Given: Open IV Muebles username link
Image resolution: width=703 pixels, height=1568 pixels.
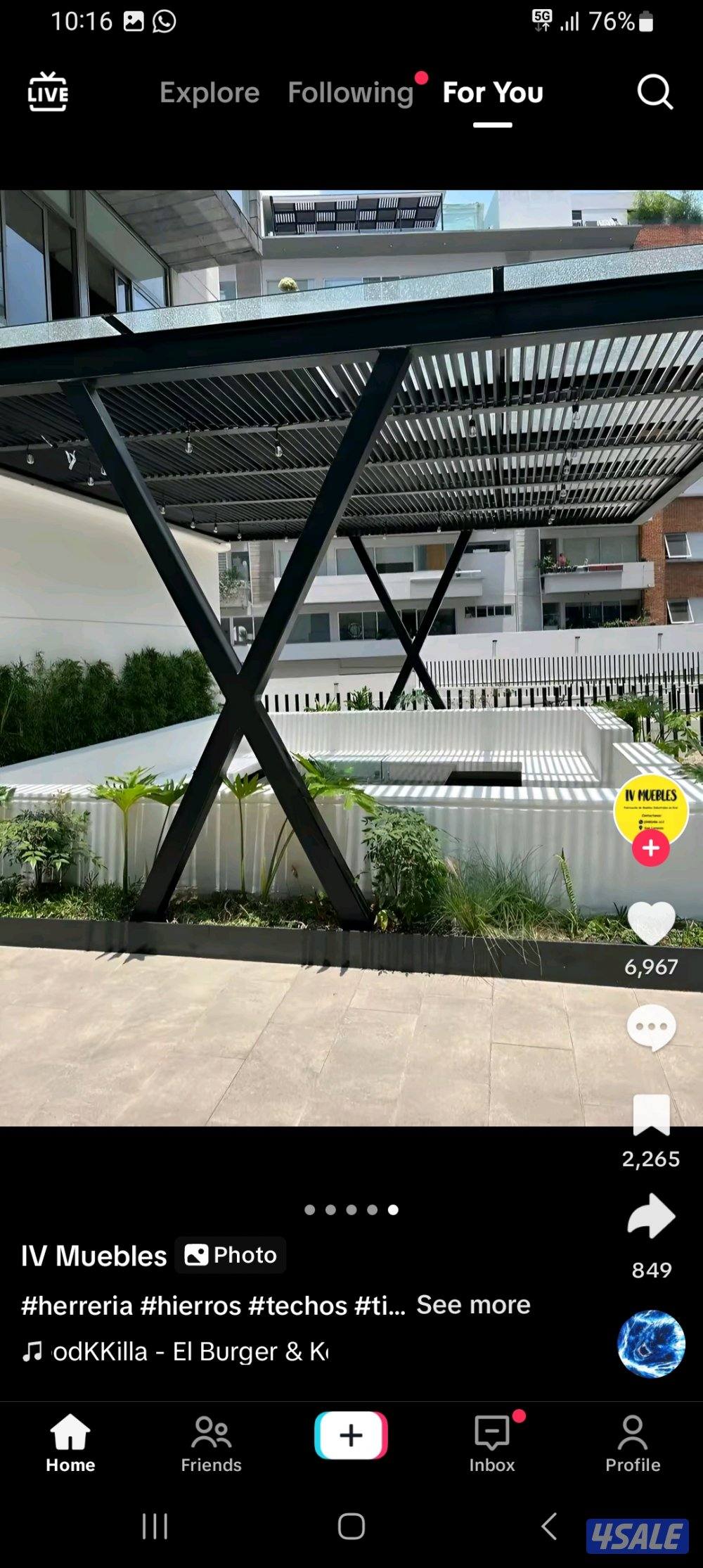Looking at the screenshot, I should coord(93,1256).
